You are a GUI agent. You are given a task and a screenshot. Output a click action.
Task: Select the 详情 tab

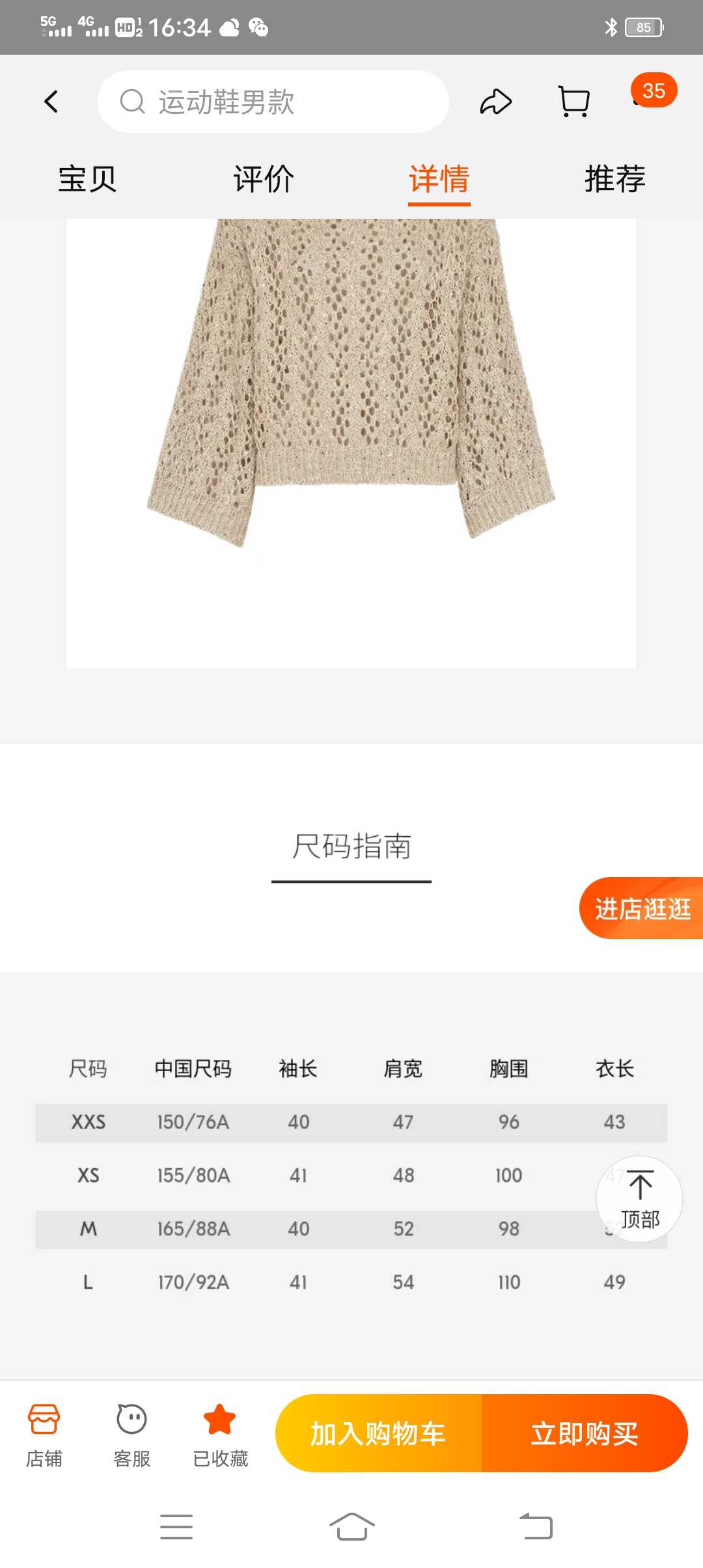click(439, 179)
